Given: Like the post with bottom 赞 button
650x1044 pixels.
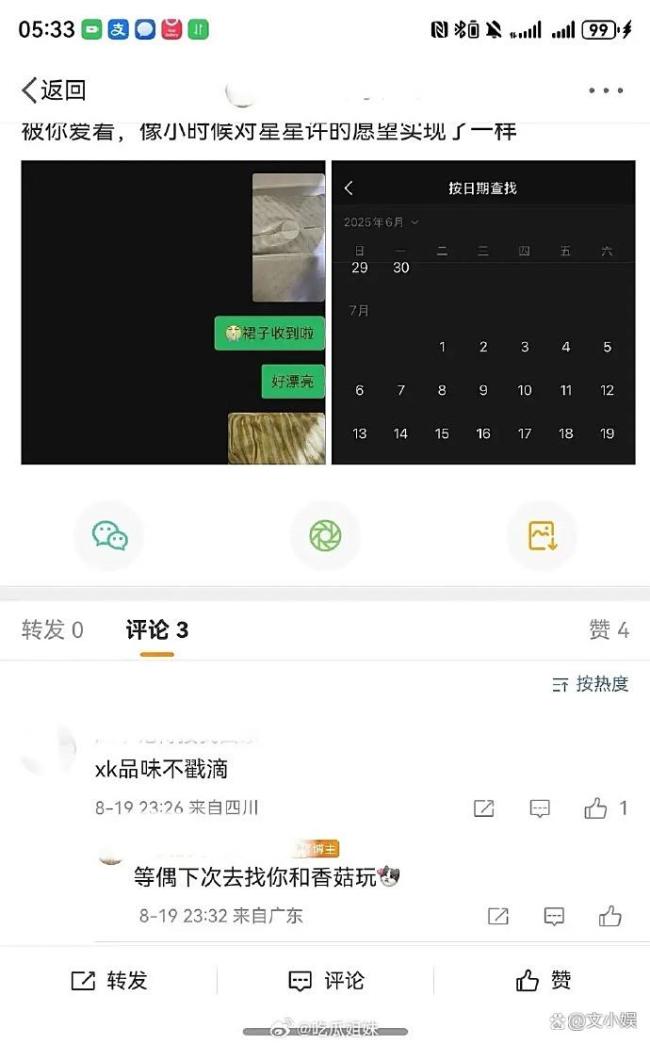Looking at the screenshot, I should coord(543,981).
